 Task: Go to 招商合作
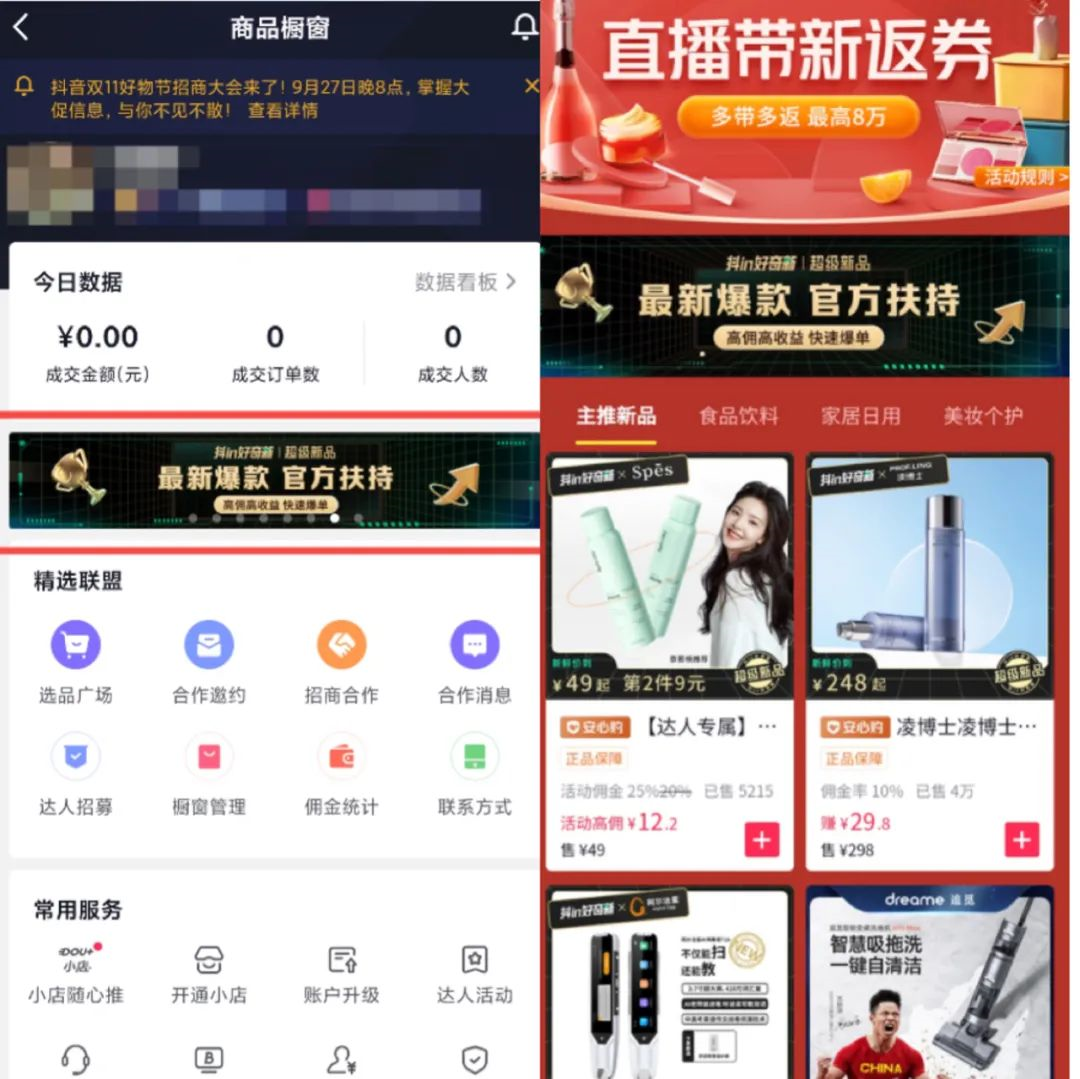pos(342,660)
